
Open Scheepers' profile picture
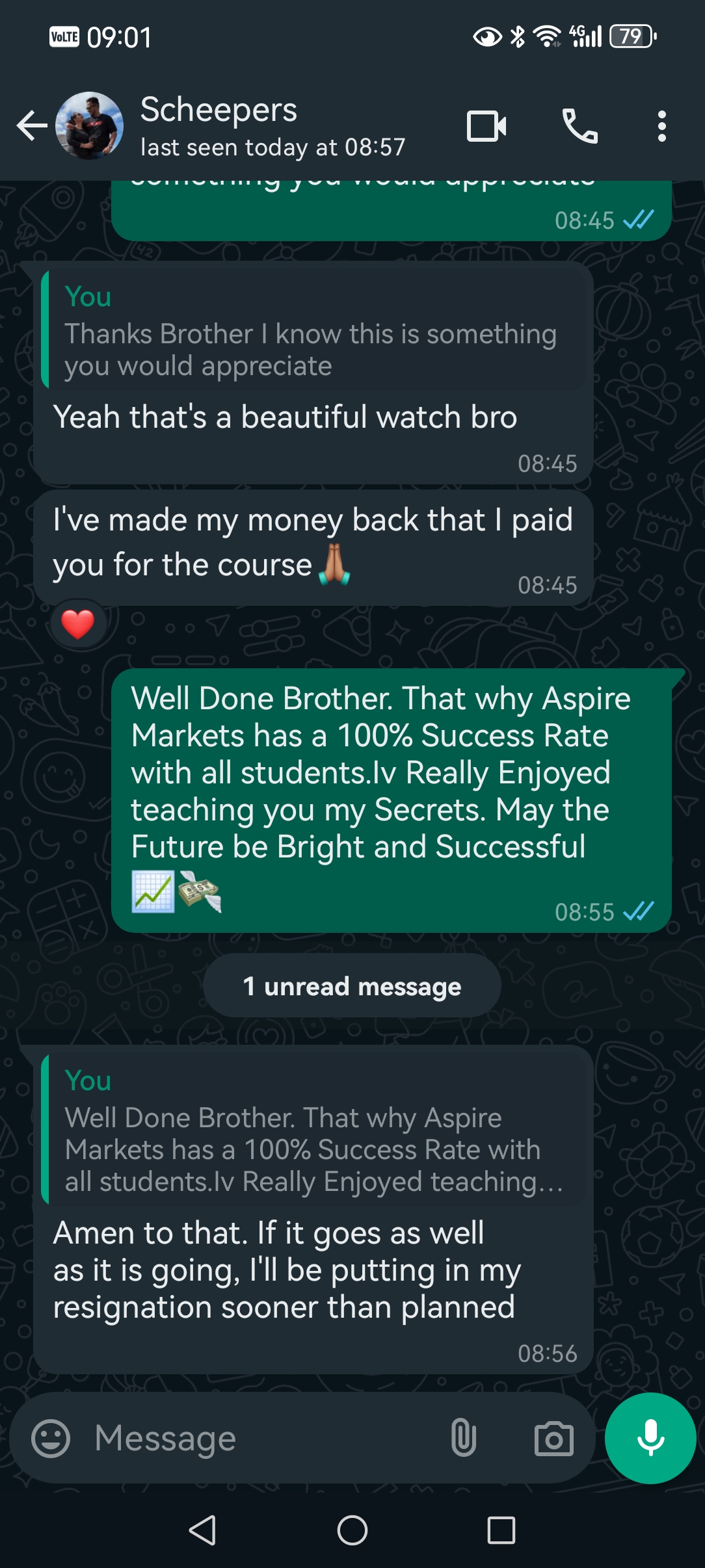(90, 126)
